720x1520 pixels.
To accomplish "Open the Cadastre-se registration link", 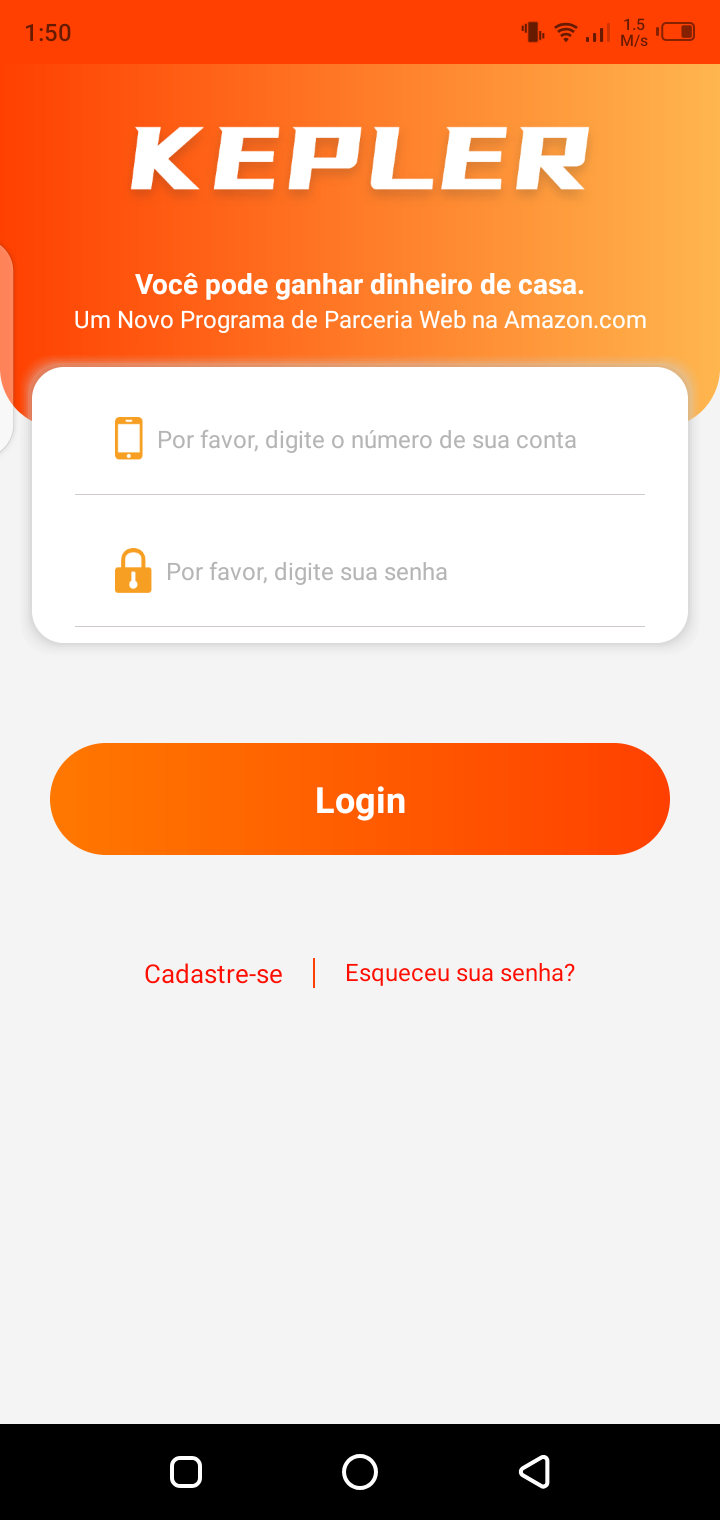I will [213, 974].
